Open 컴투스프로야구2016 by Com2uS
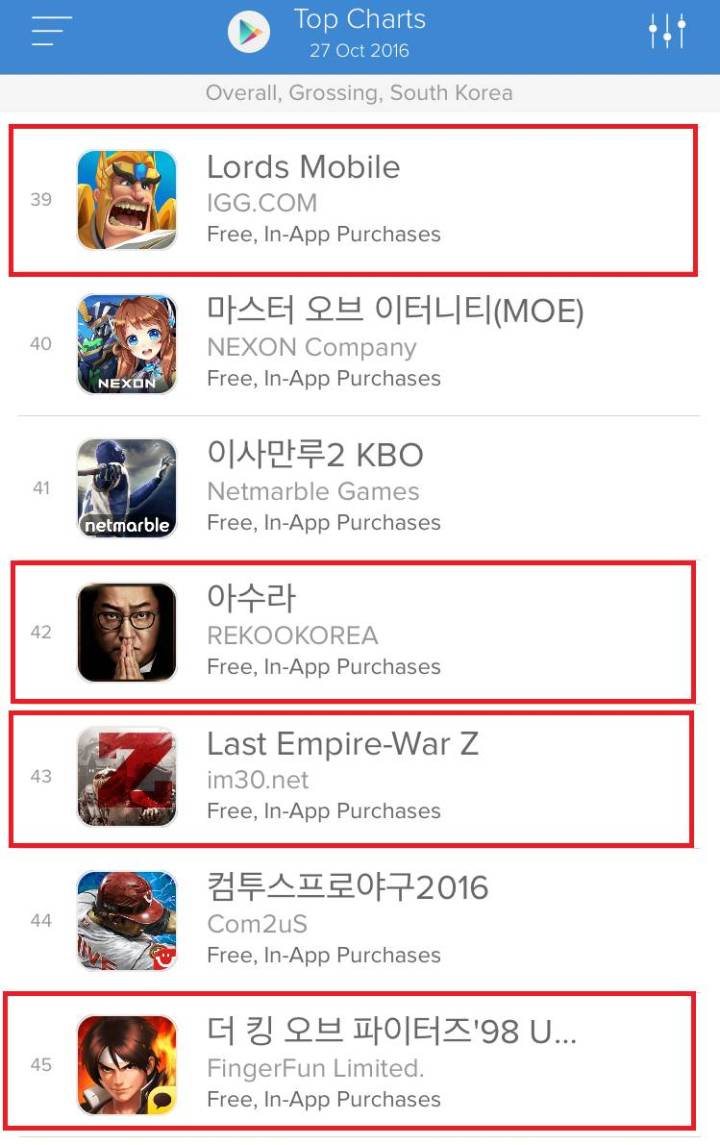Viewport: 720px width, 1145px height. click(x=360, y=920)
